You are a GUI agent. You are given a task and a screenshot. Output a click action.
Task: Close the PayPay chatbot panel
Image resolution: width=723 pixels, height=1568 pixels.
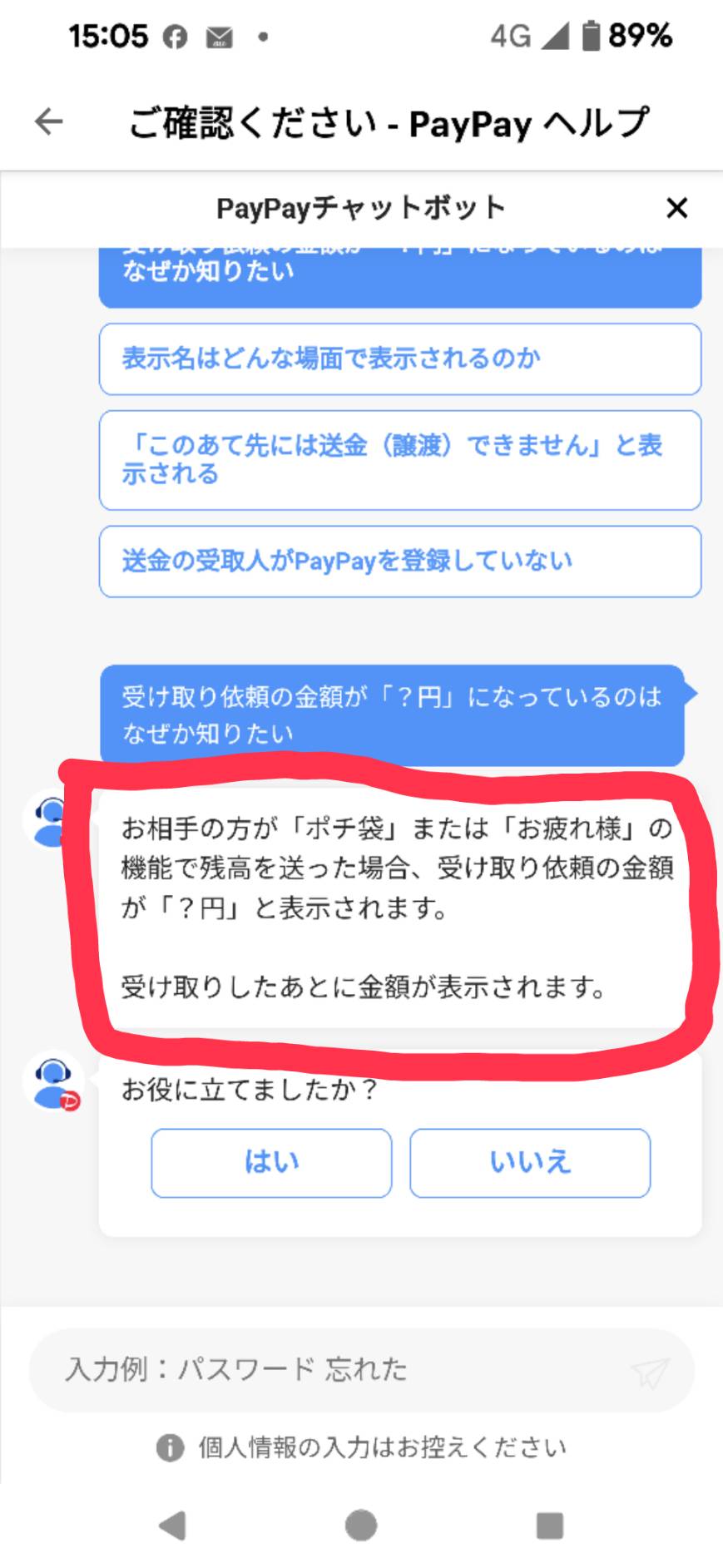click(677, 208)
